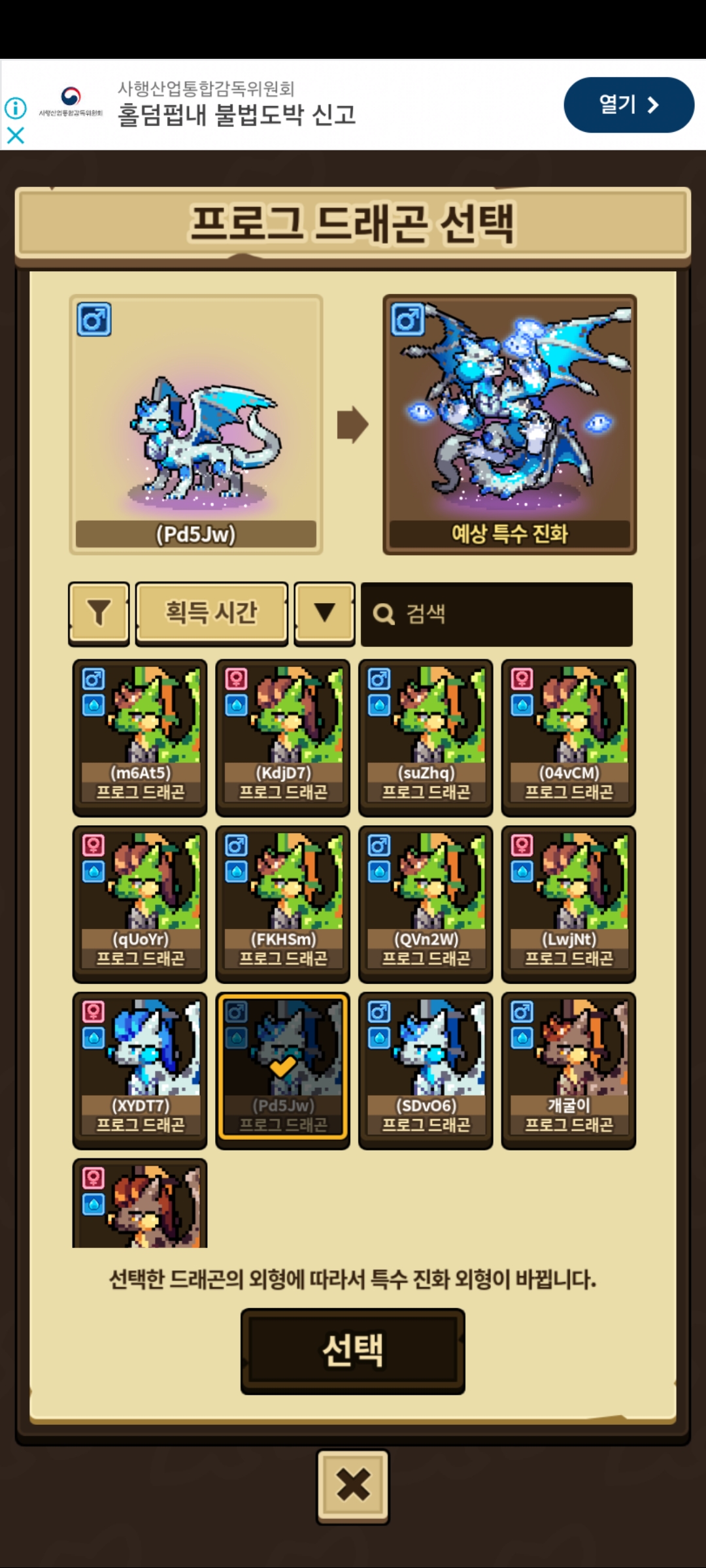
Task: Pick the frog dragon (suZhq)
Action: pos(426,737)
